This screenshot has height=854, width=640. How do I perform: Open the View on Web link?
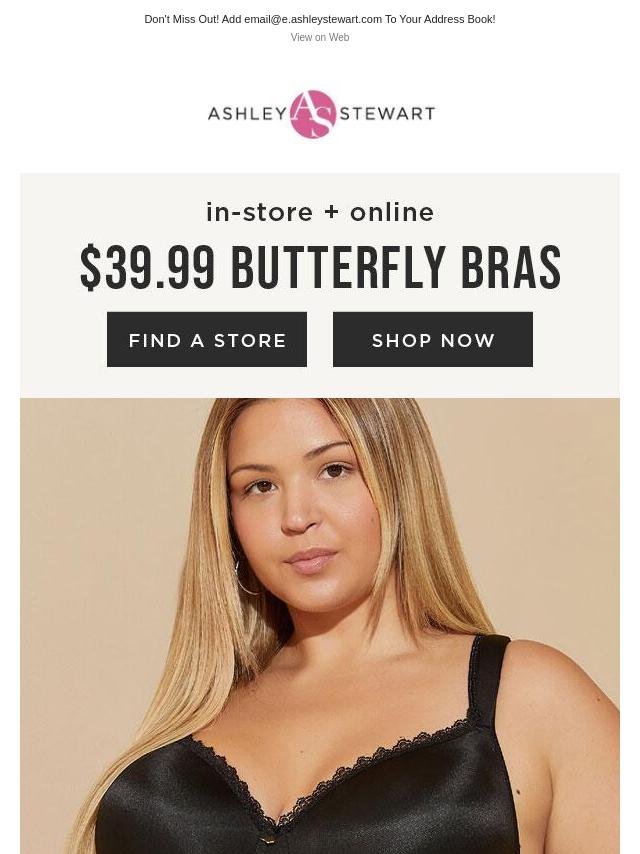coord(319,38)
